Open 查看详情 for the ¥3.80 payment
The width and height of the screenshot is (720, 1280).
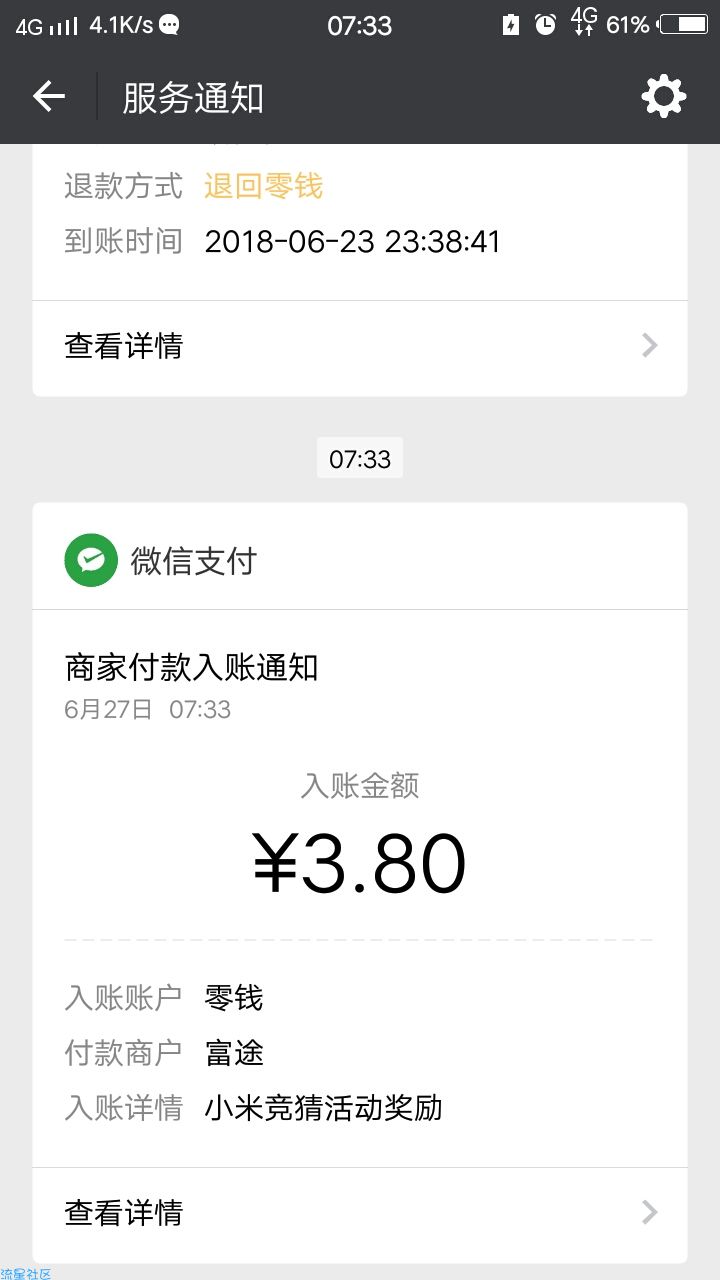pyautogui.click(x=360, y=1213)
